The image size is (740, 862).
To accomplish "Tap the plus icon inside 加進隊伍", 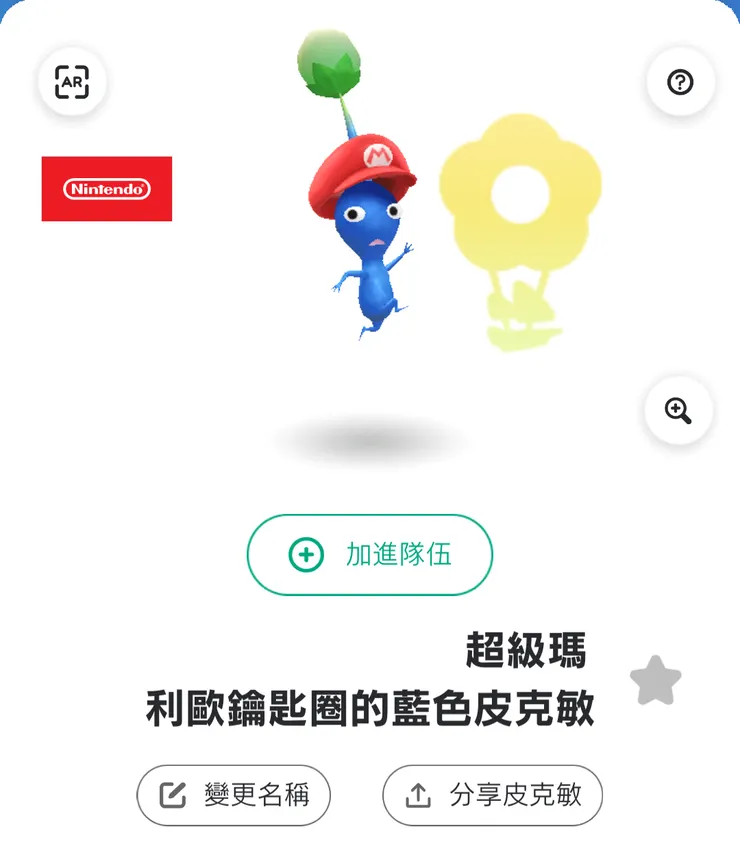I will 306,555.
